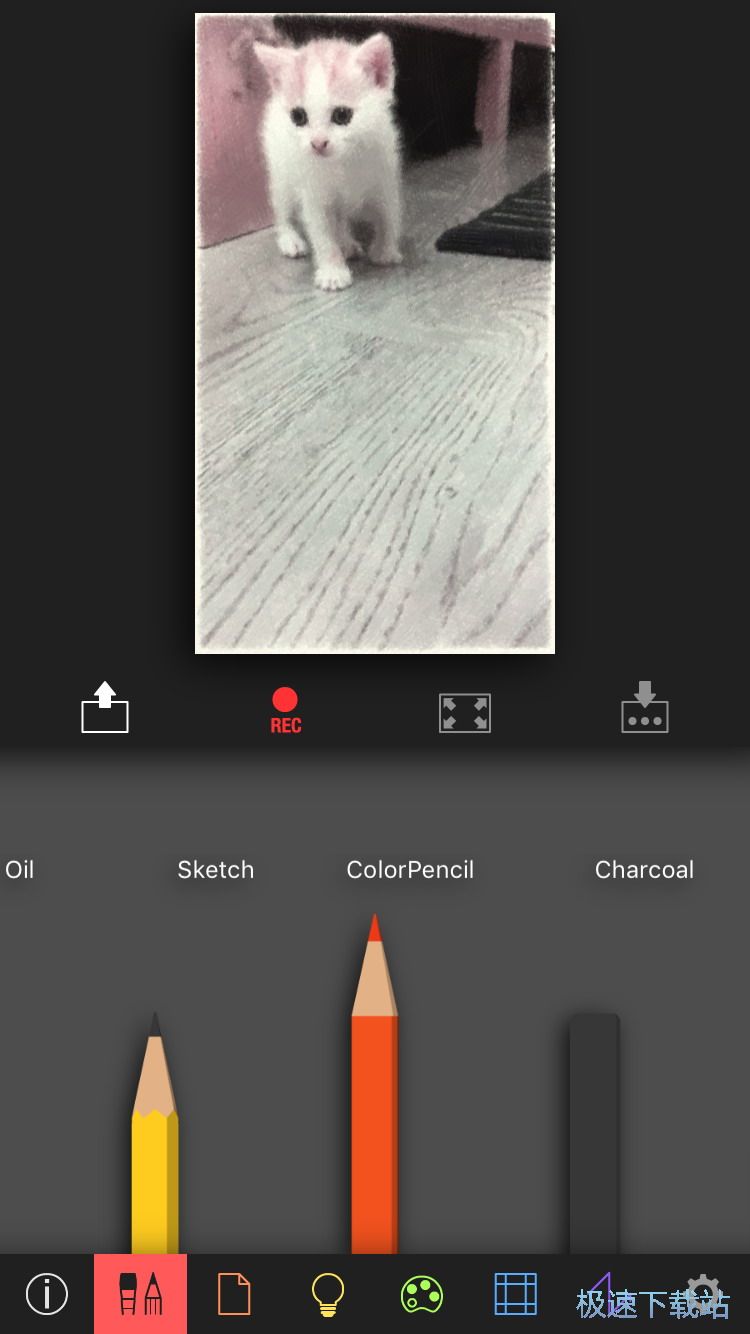Image resolution: width=750 pixels, height=1334 pixels.
Task: Open the color palette tab
Action: pos(422,1294)
